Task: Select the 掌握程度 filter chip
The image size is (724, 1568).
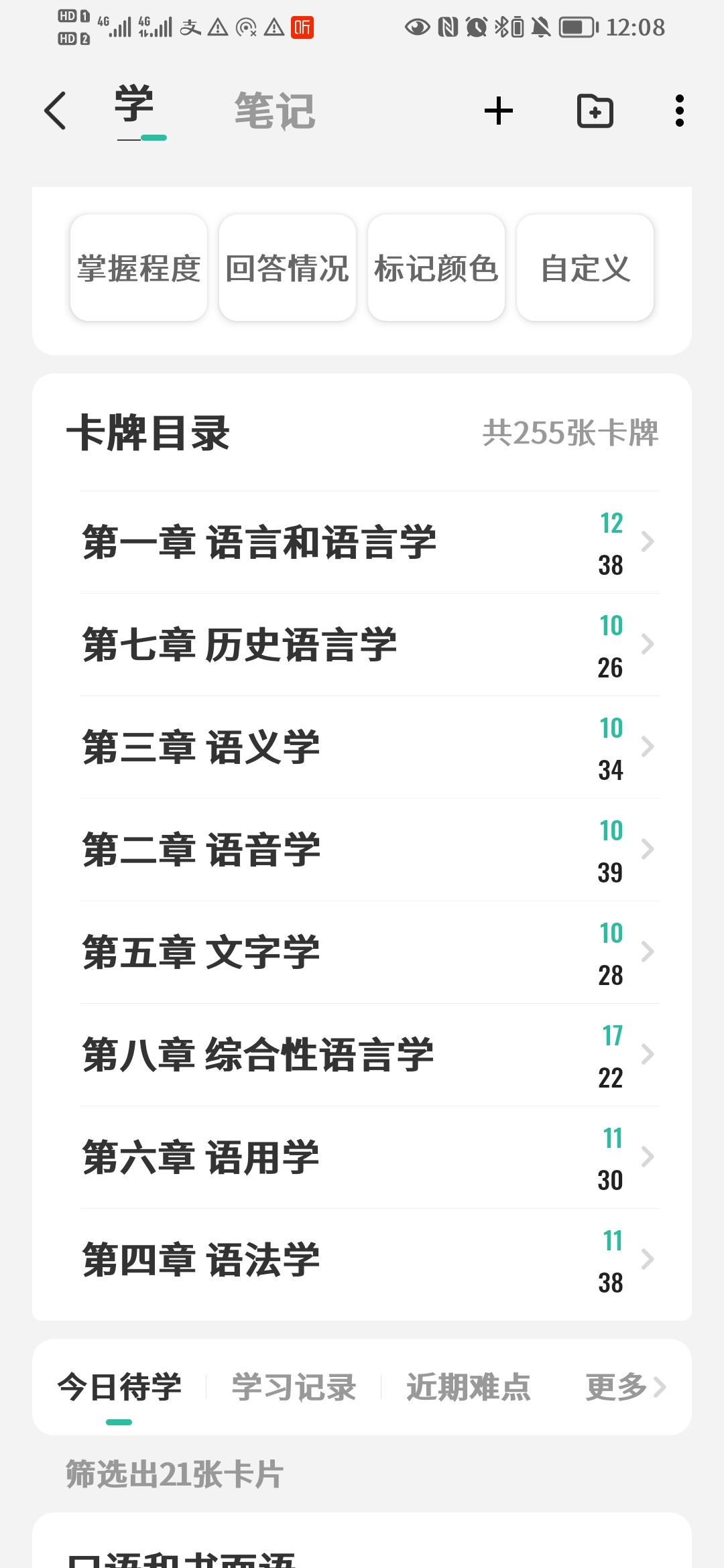Action: (139, 268)
